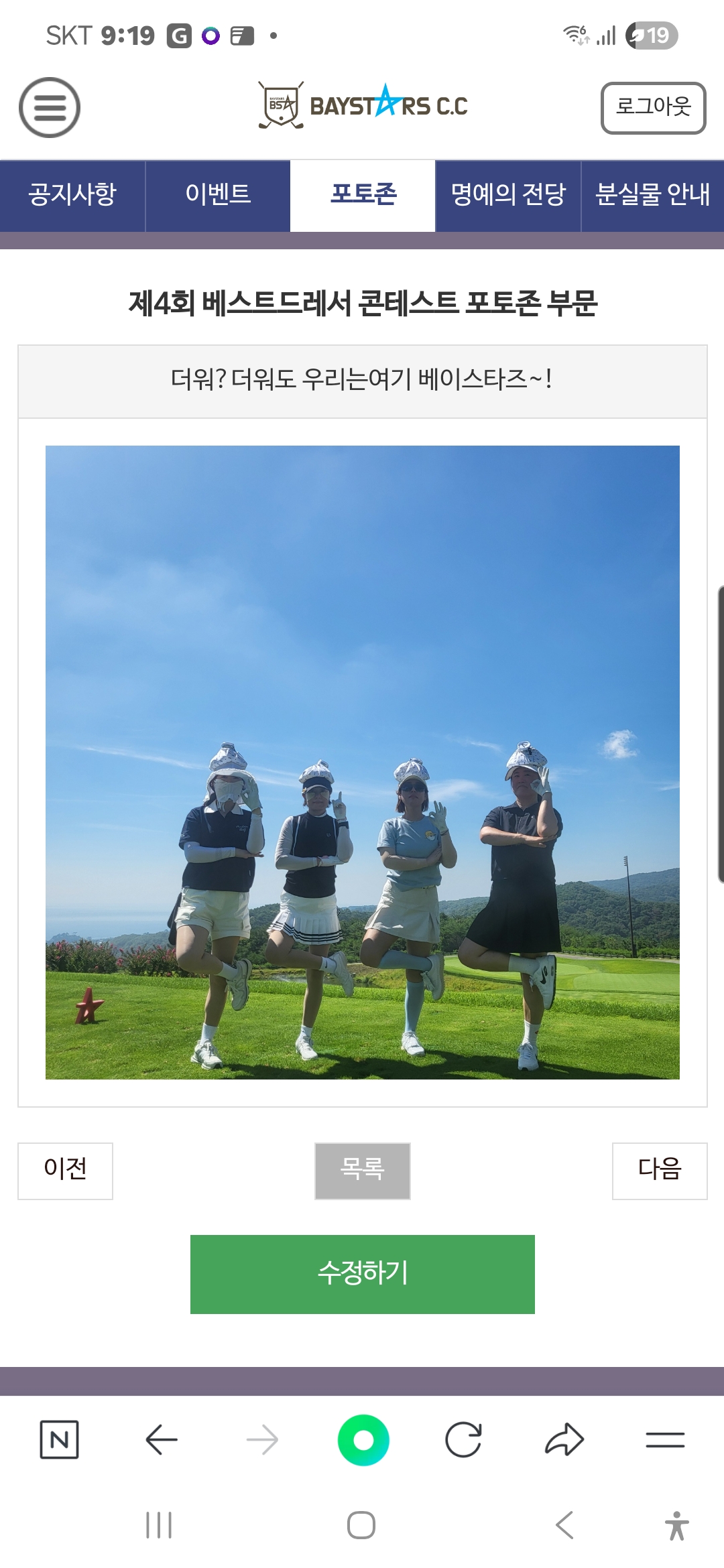Viewport: 724px width, 1568px height.
Task: Tap the system home button
Action: click(x=361, y=1526)
